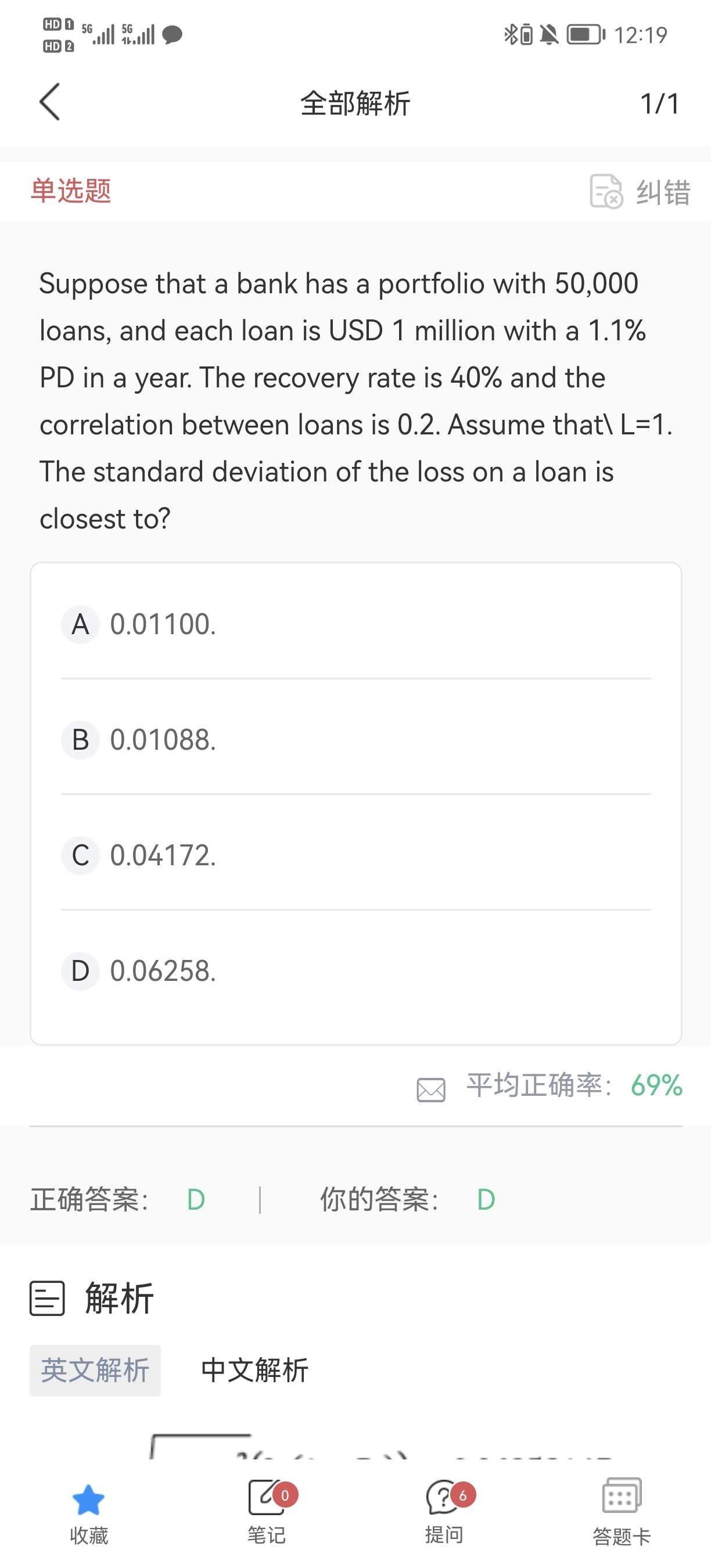Open 提问 questions

[444, 1511]
